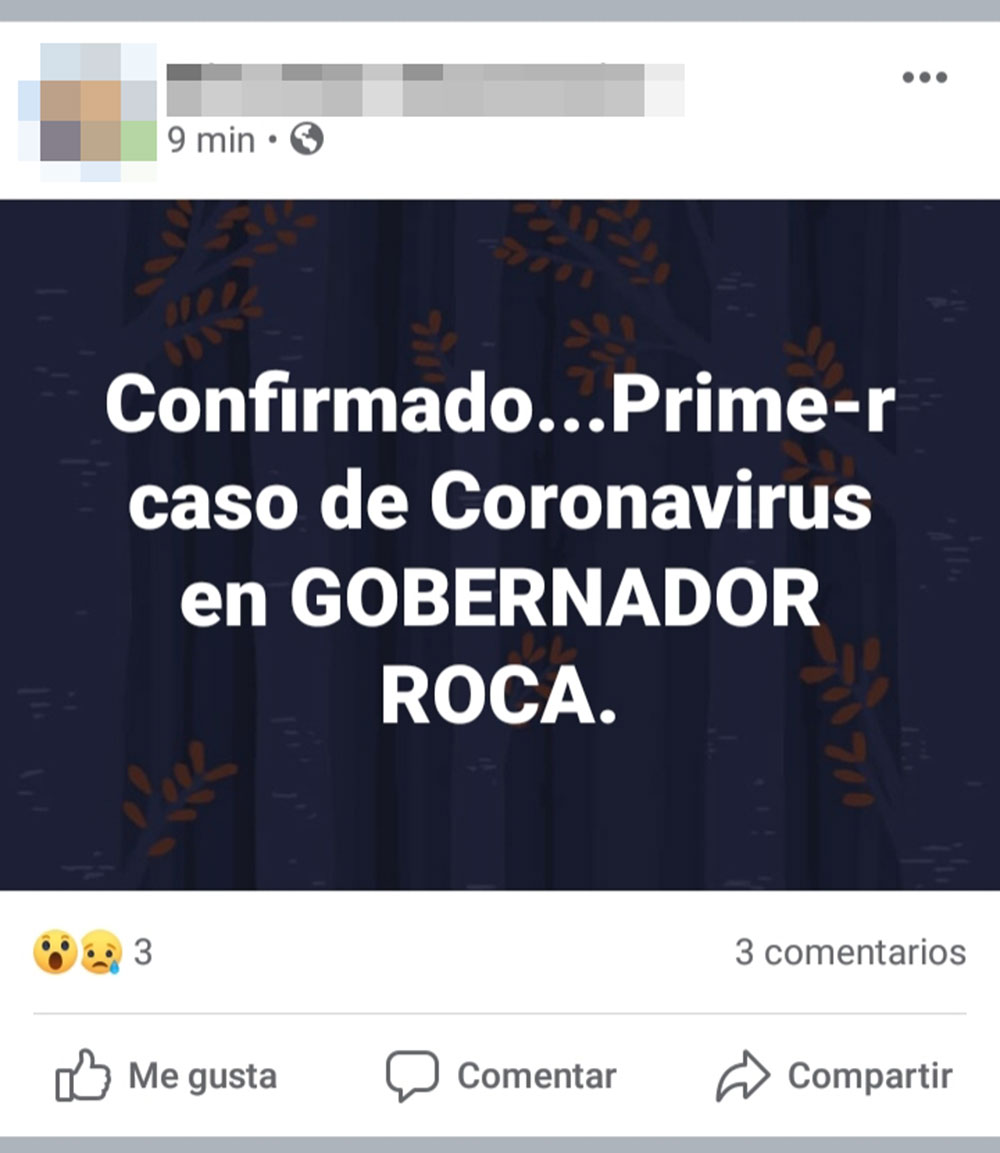Share the post via Compartir
Image resolution: width=1000 pixels, height=1153 pixels.
(x=834, y=1076)
